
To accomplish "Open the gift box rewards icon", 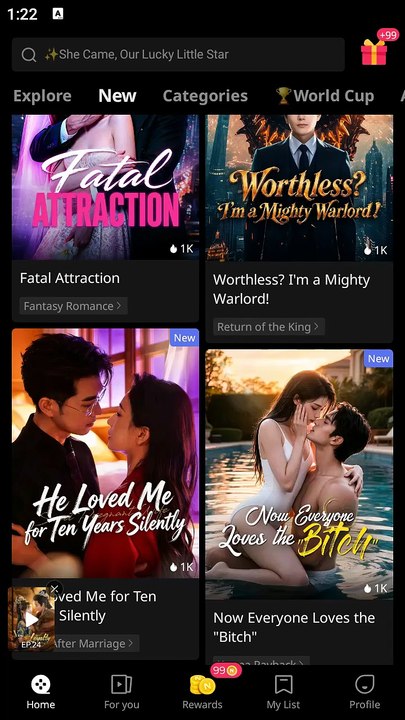I will pos(374,52).
